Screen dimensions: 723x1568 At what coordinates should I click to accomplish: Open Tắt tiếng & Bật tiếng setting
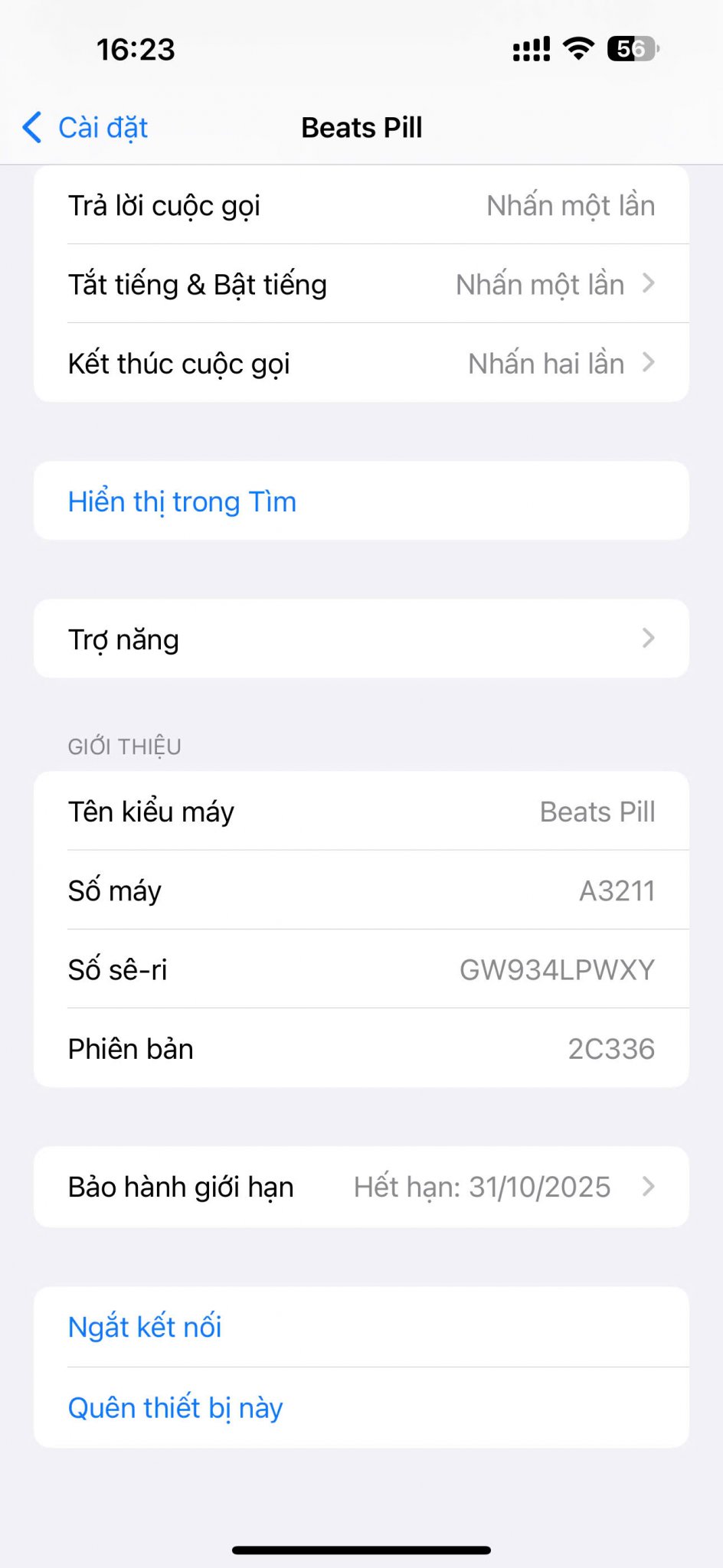click(x=361, y=285)
